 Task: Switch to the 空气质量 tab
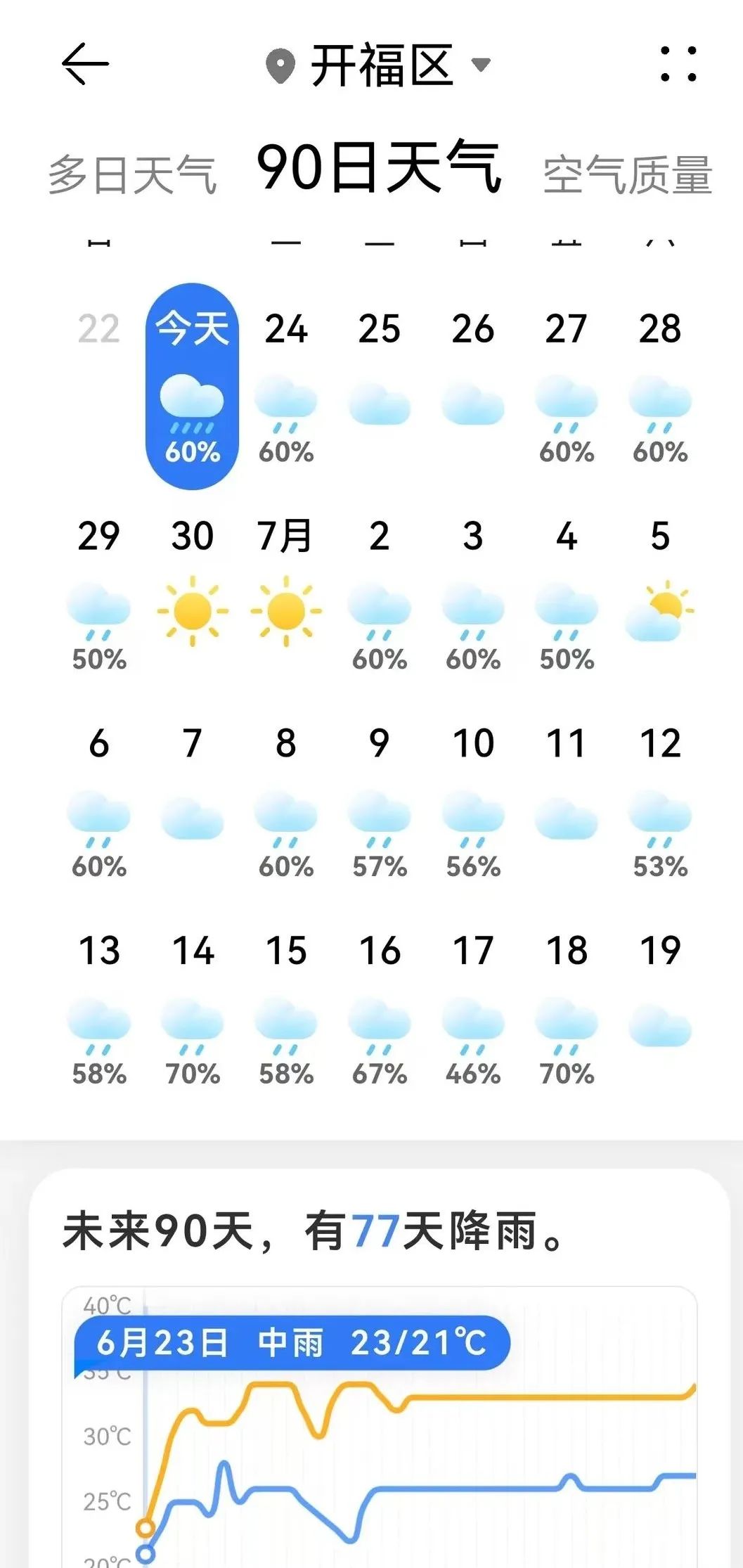(627, 174)
